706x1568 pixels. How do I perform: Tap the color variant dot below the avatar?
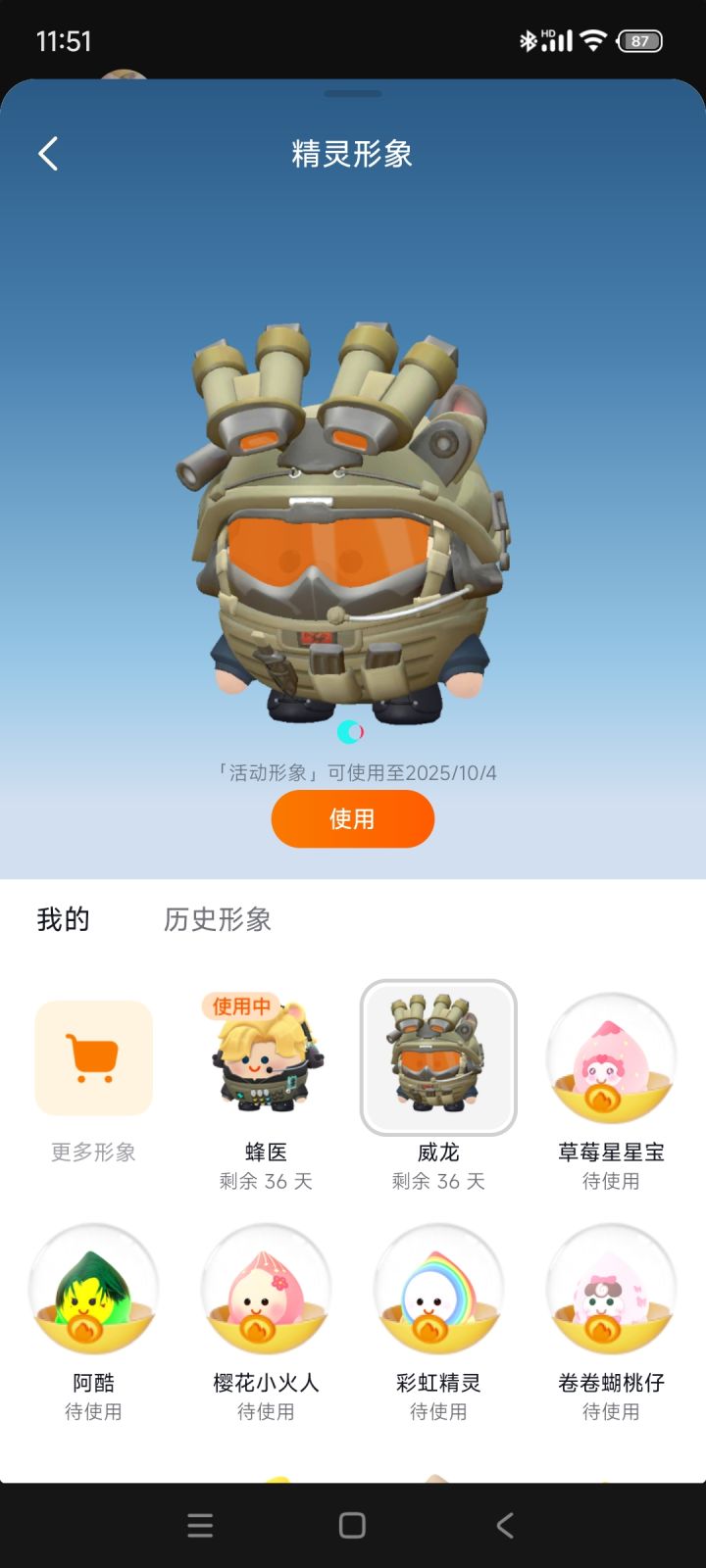click(352, 730)
